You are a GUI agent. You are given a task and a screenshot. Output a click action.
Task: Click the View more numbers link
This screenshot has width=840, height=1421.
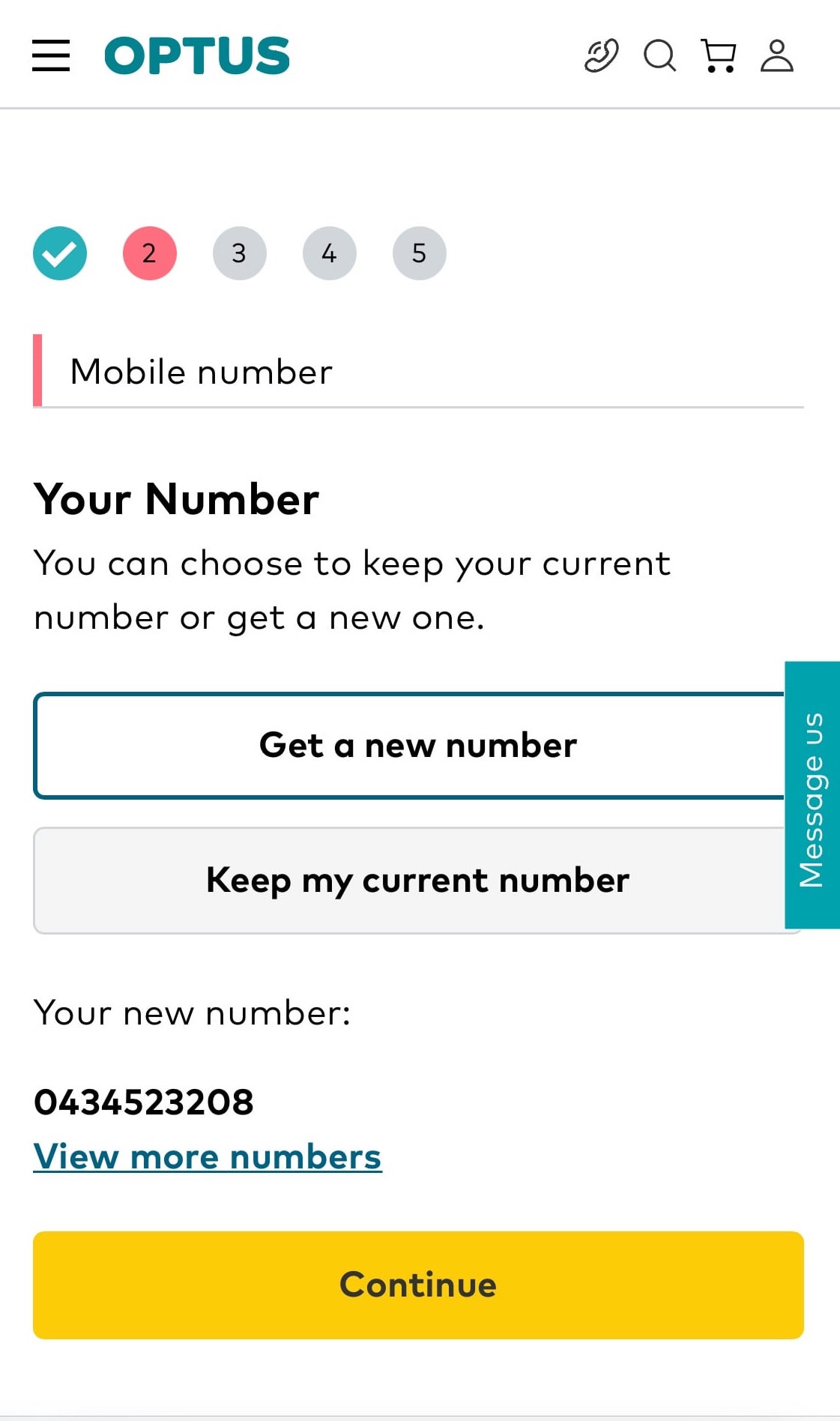tap(208, 1156)
